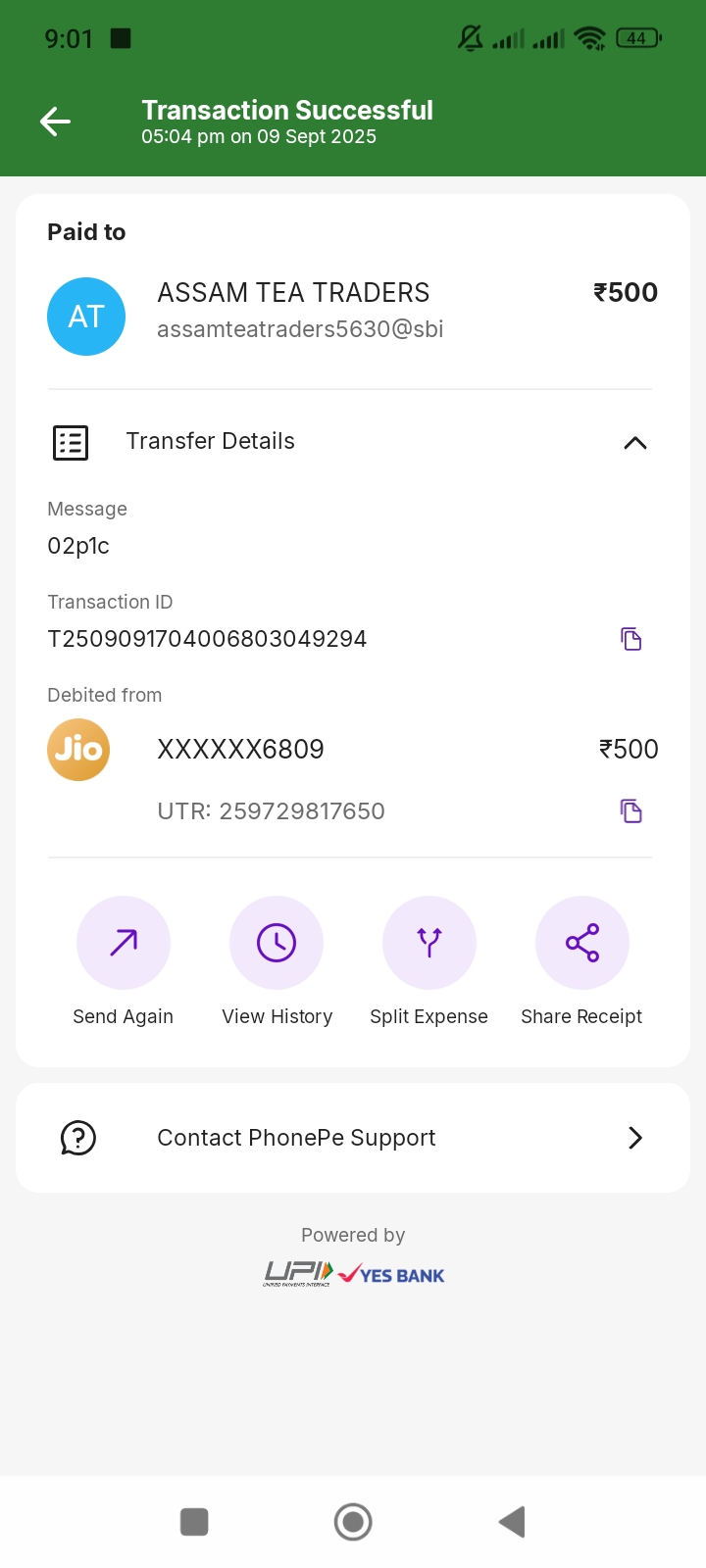Open View History

click(277, 943)
